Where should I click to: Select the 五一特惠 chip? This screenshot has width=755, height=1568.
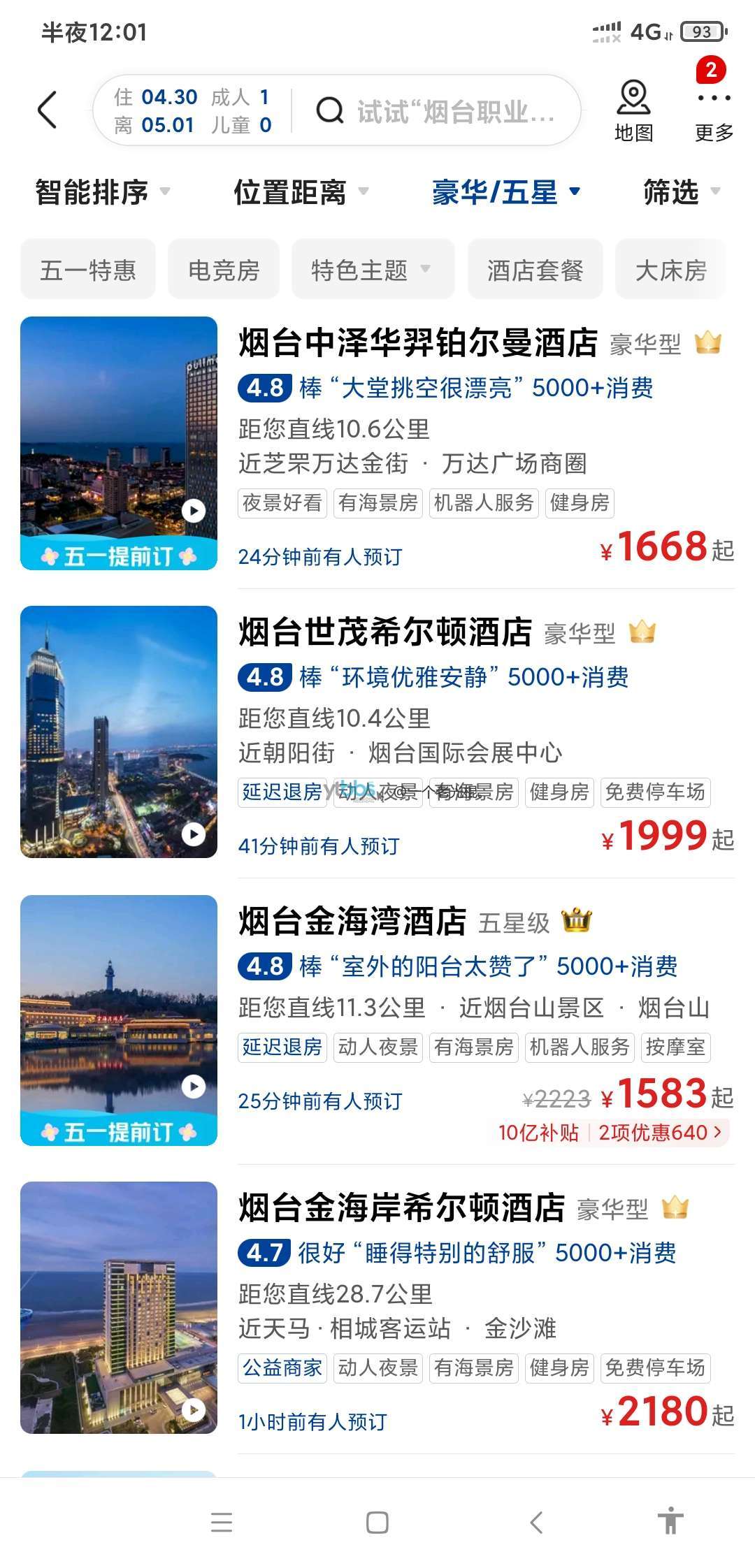tap(88, 270)
